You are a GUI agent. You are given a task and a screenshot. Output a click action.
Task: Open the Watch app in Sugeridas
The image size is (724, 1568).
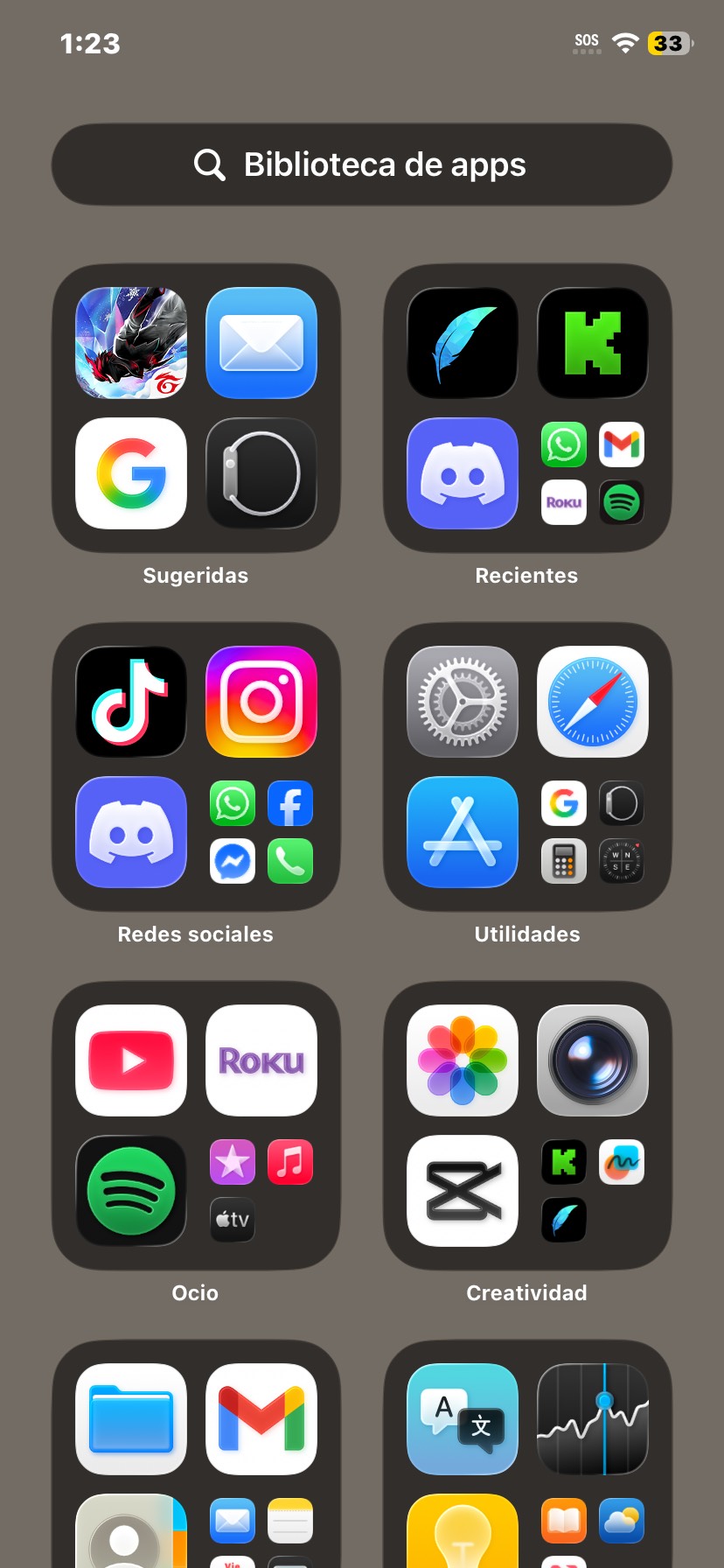261,473
